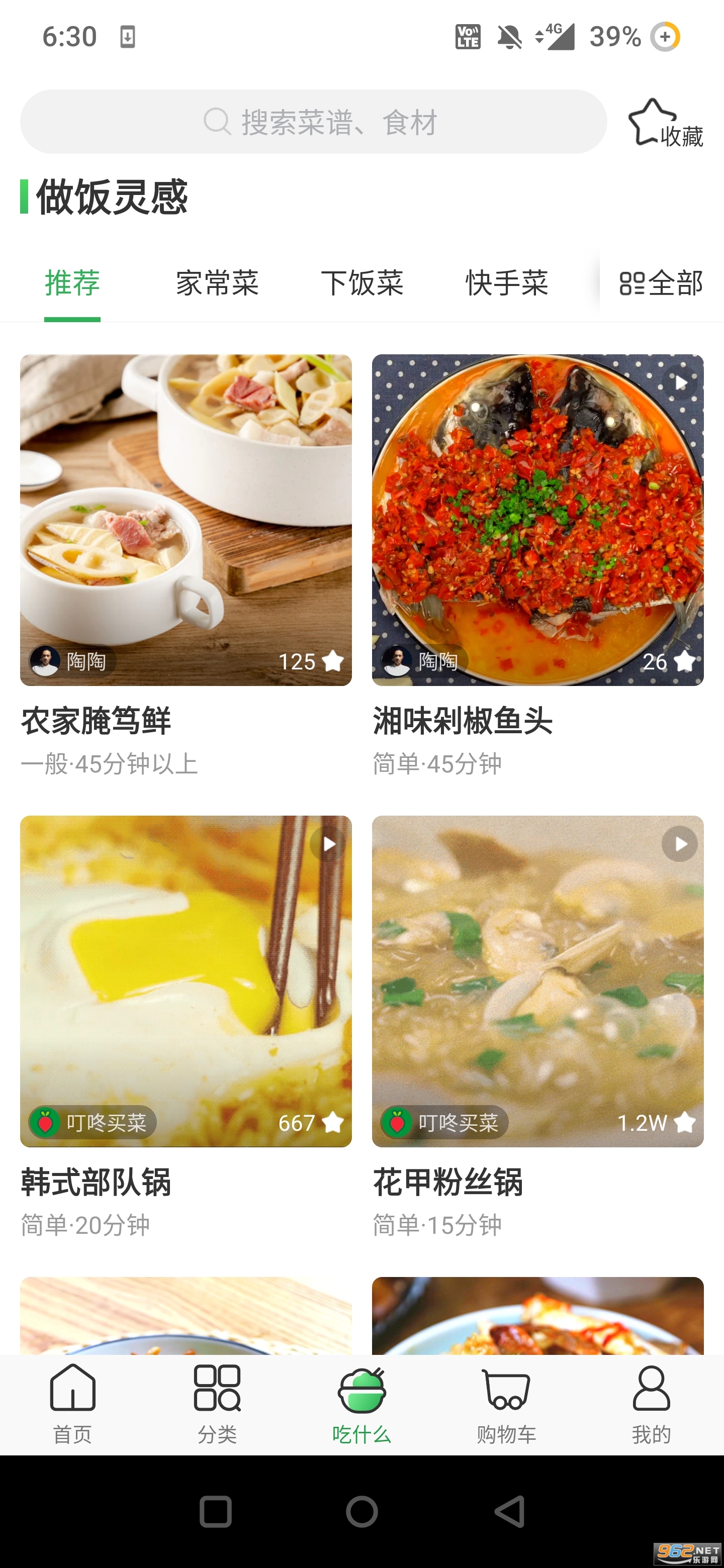724x1568 pixels.
Task: Open the recipe and ingredient search box
Action: pos(314,122)
